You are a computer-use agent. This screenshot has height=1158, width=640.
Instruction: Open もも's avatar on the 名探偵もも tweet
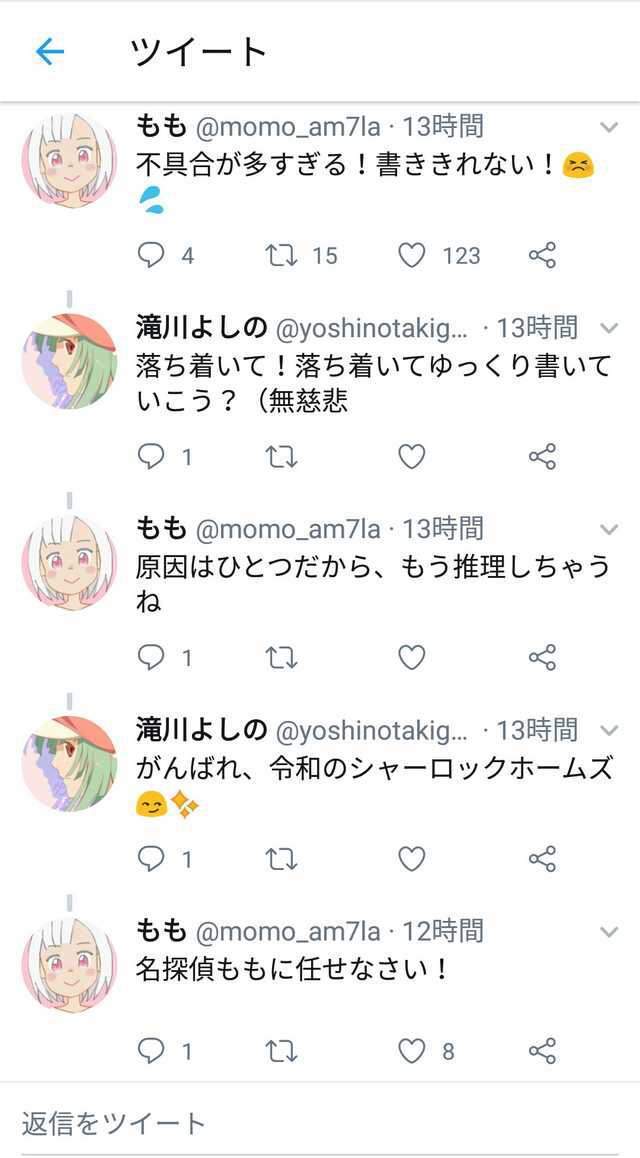[69, 965]
